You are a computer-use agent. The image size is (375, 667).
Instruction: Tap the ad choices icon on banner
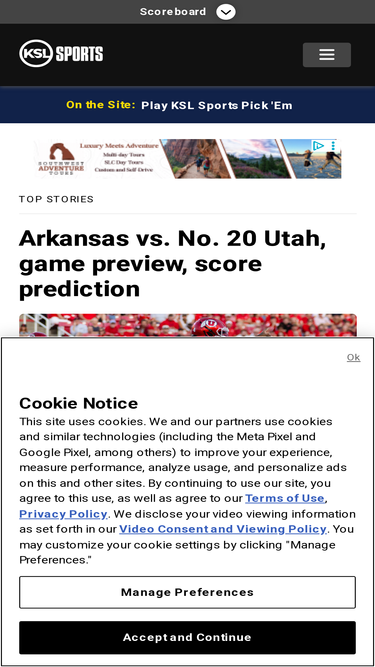click(318, 146)
